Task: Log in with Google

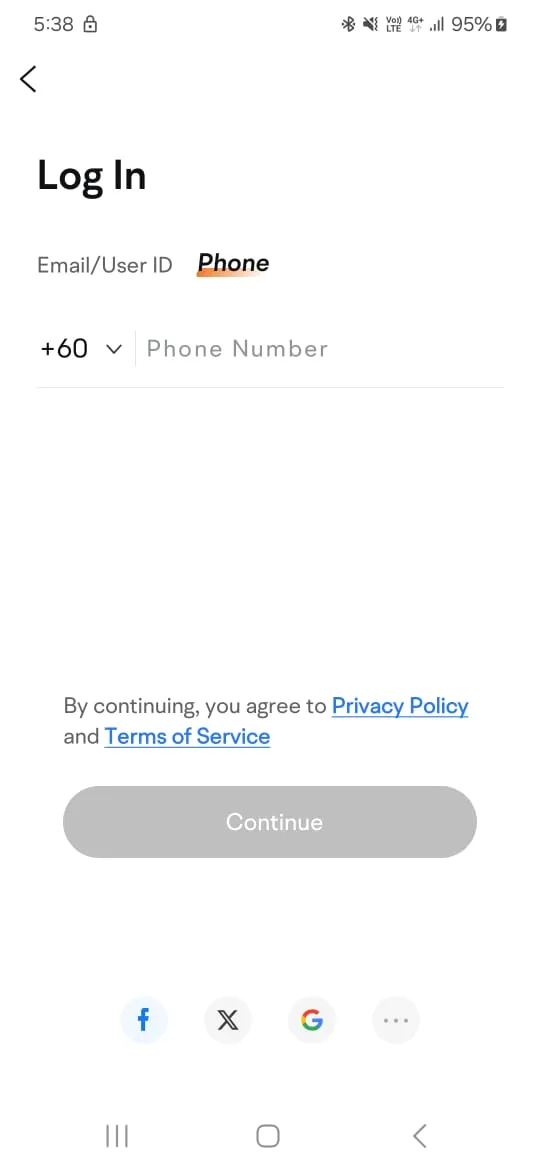Action: click(x=312, y=1019)
